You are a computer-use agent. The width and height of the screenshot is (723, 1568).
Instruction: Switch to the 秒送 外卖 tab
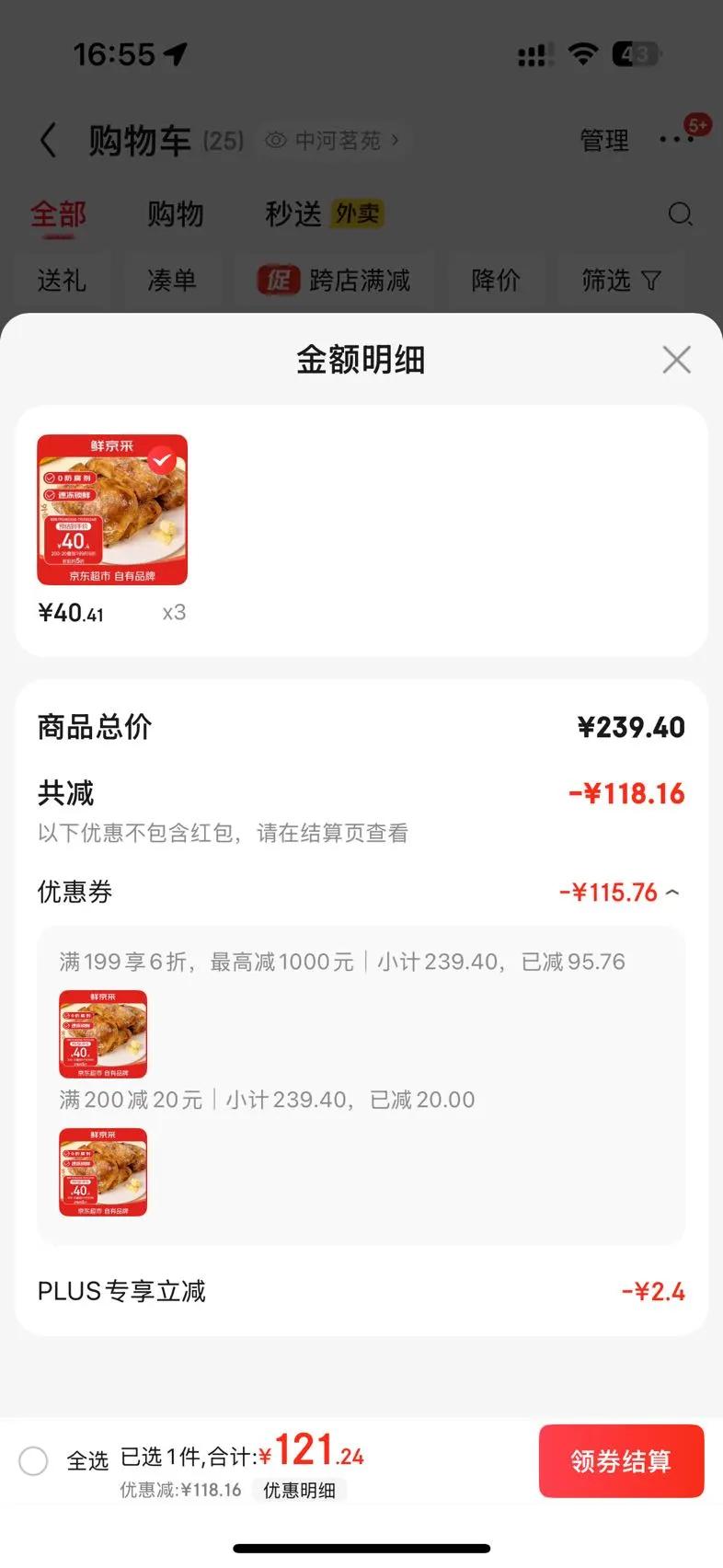(x=324, y=214)
